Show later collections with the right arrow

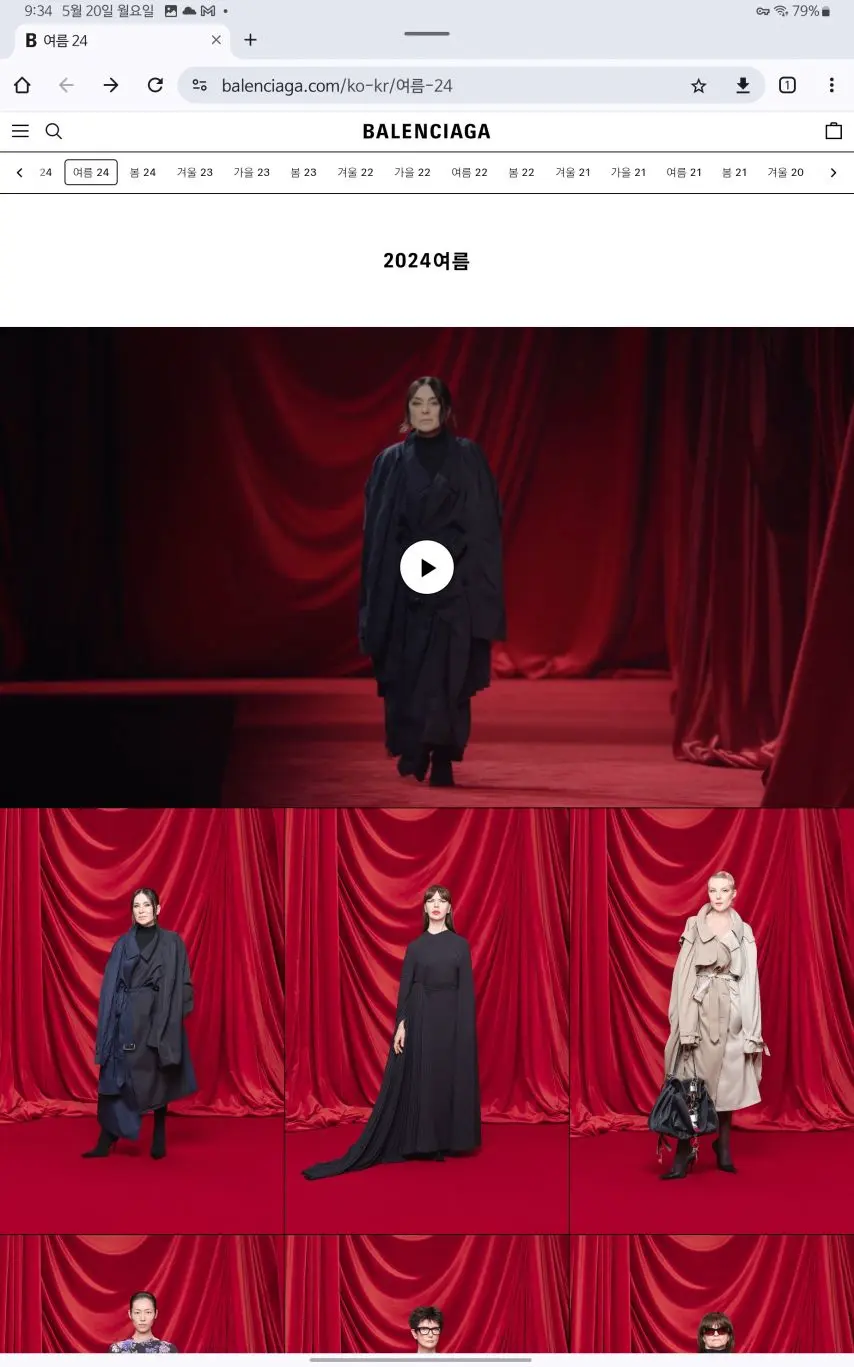coord(833,173)
